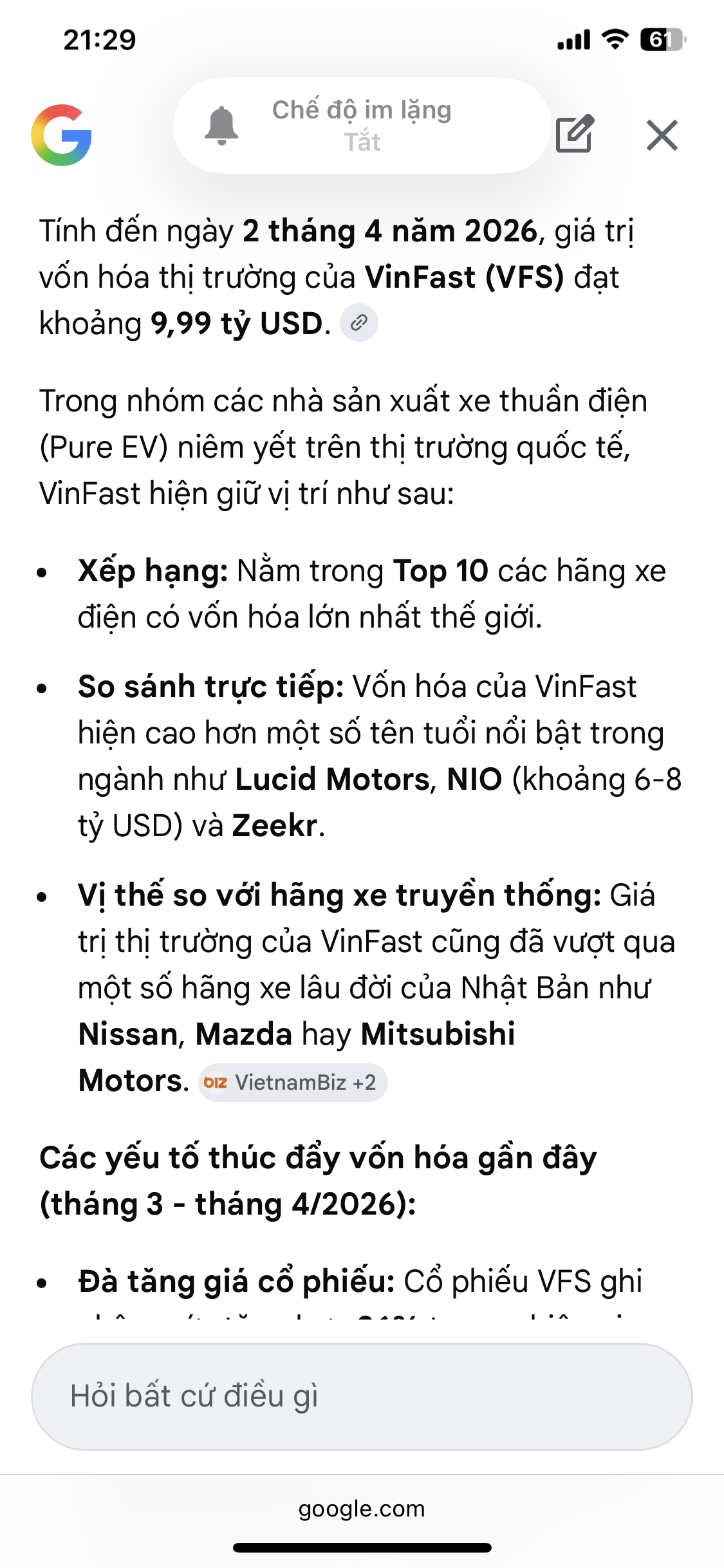Tap the silent mode "Chế độ im lặng" banner
Image resolution: width=724 pixels, height=1568 pixels.
click(362, 126)
